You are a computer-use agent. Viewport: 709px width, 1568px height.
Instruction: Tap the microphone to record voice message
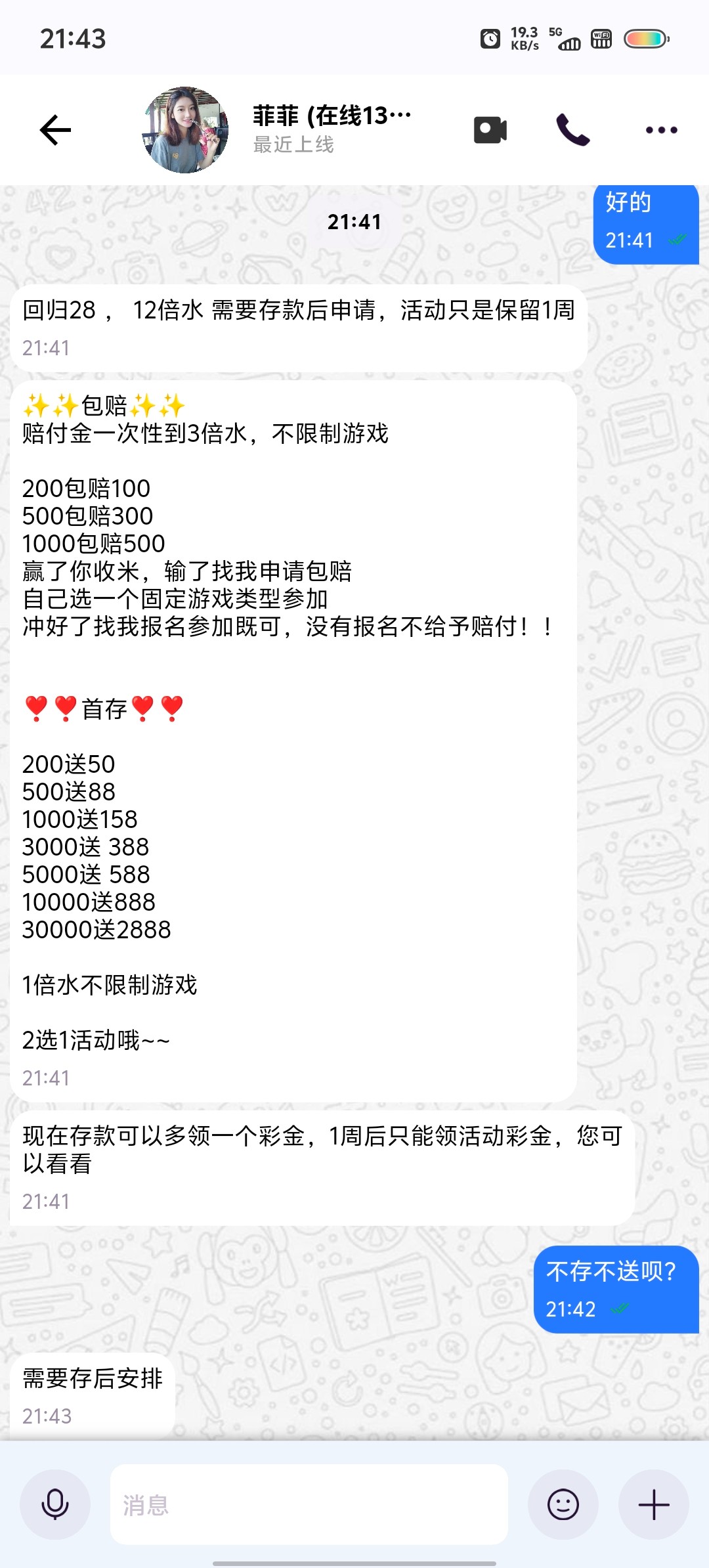click(x=55, y=1504)
